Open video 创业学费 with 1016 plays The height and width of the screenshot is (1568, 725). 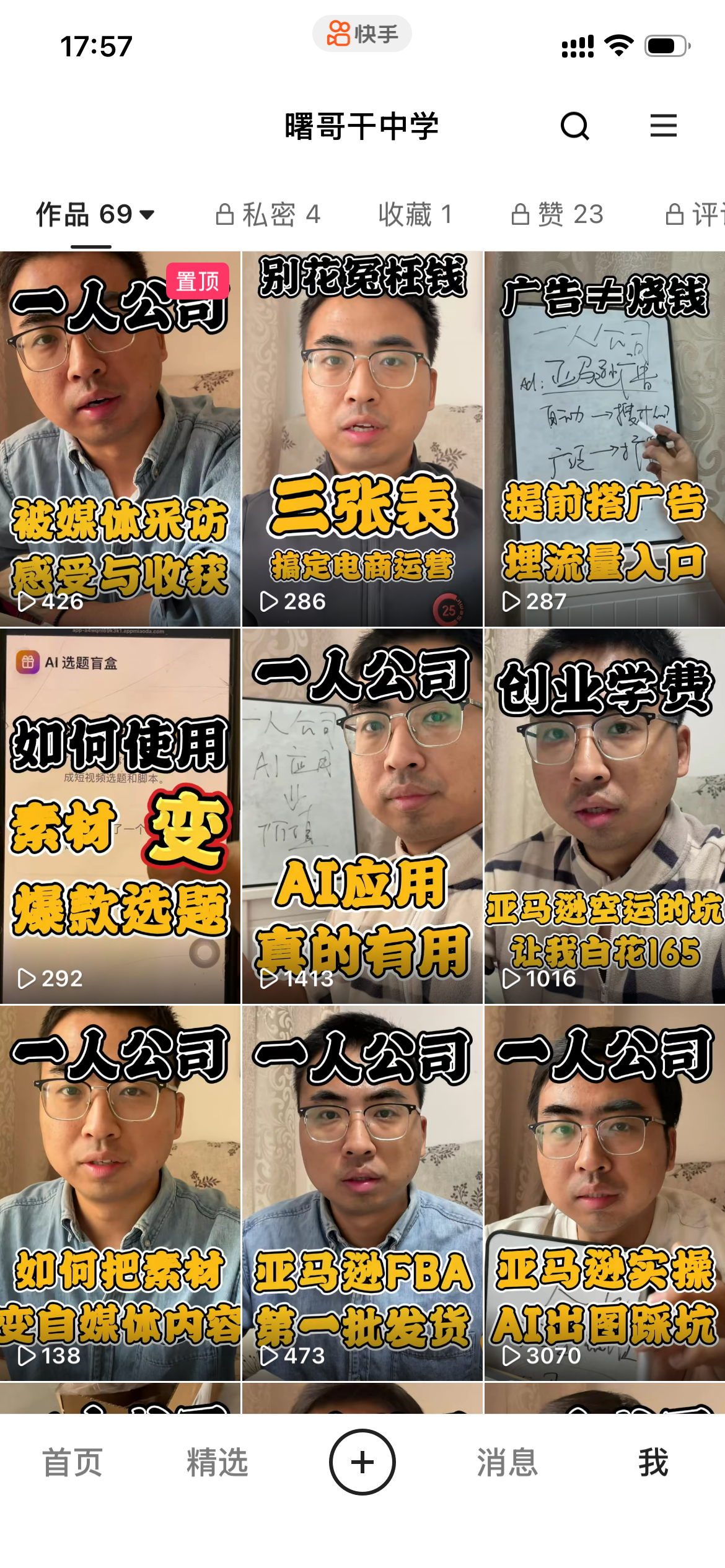[604, 816]
